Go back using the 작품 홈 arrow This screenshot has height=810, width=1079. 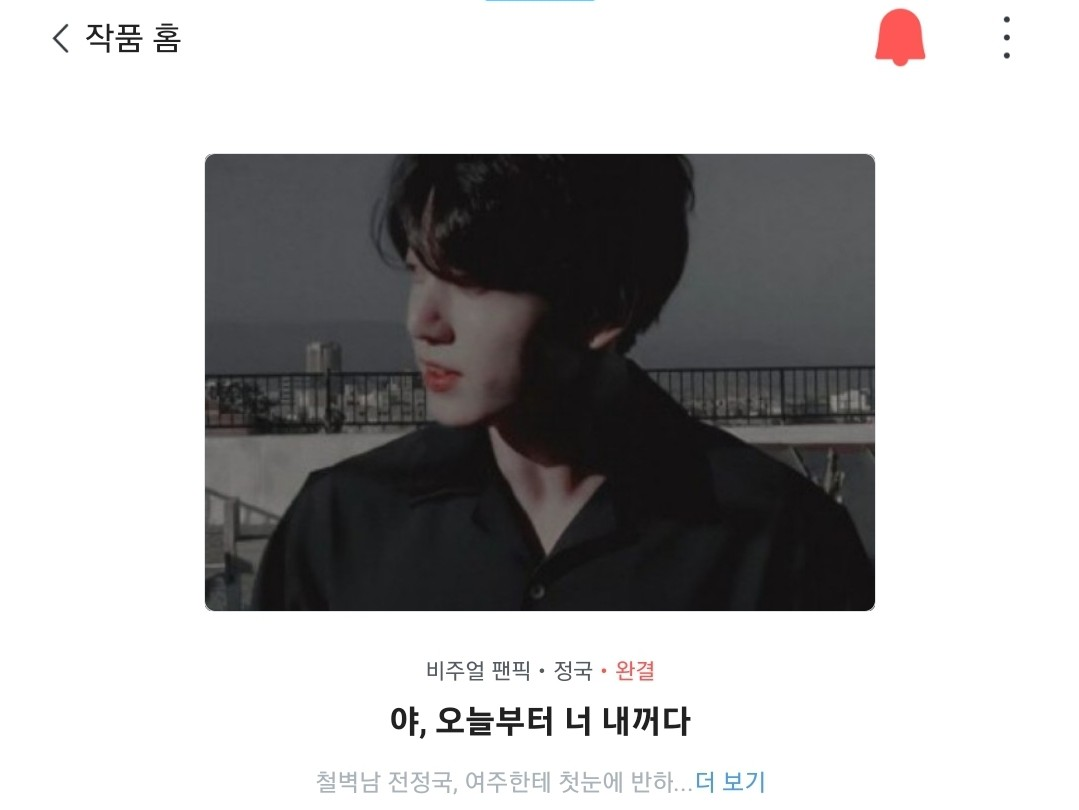pos(61,38)
